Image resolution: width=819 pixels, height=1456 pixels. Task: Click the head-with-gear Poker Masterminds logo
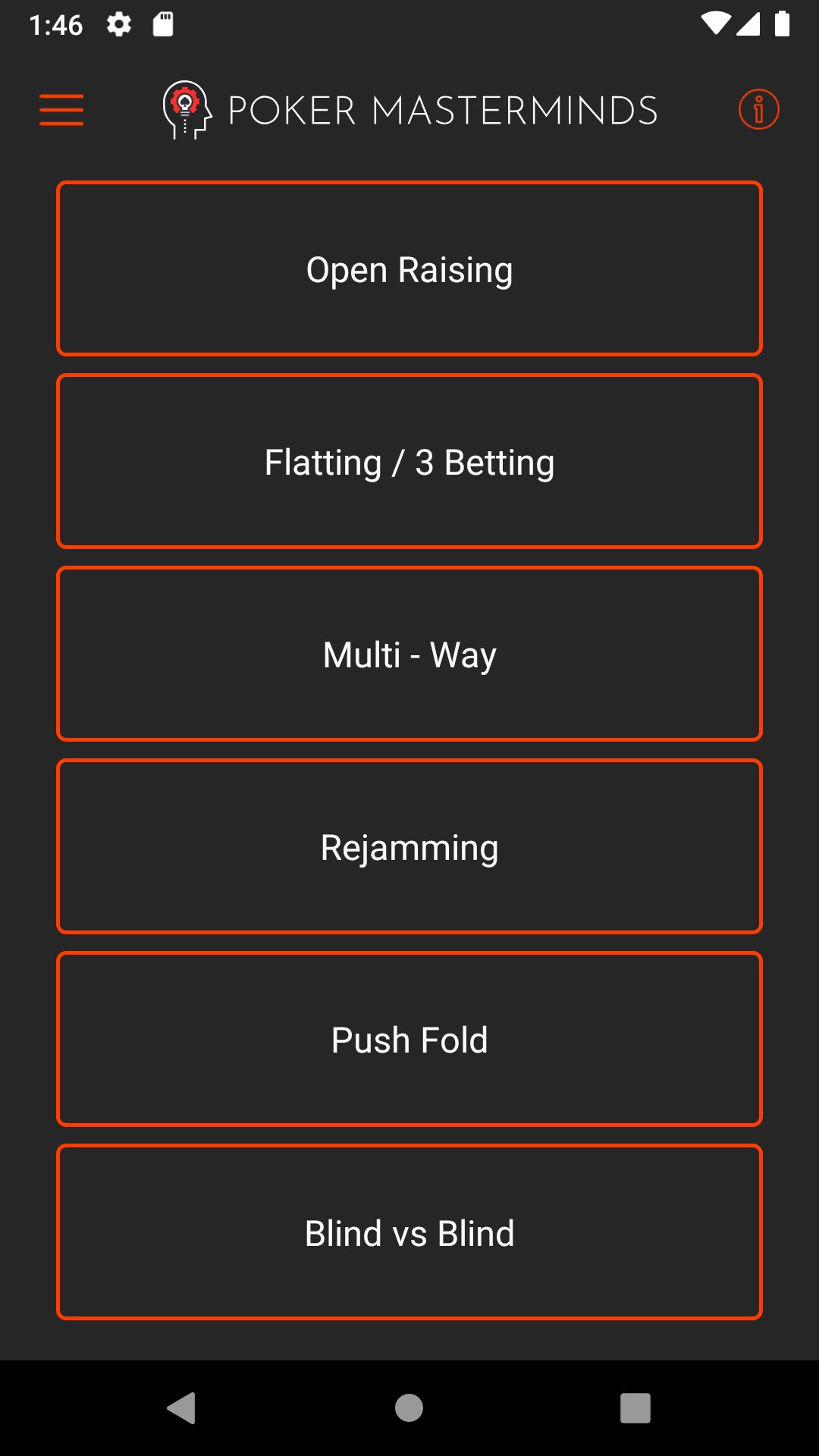click(x=186, y=108)
